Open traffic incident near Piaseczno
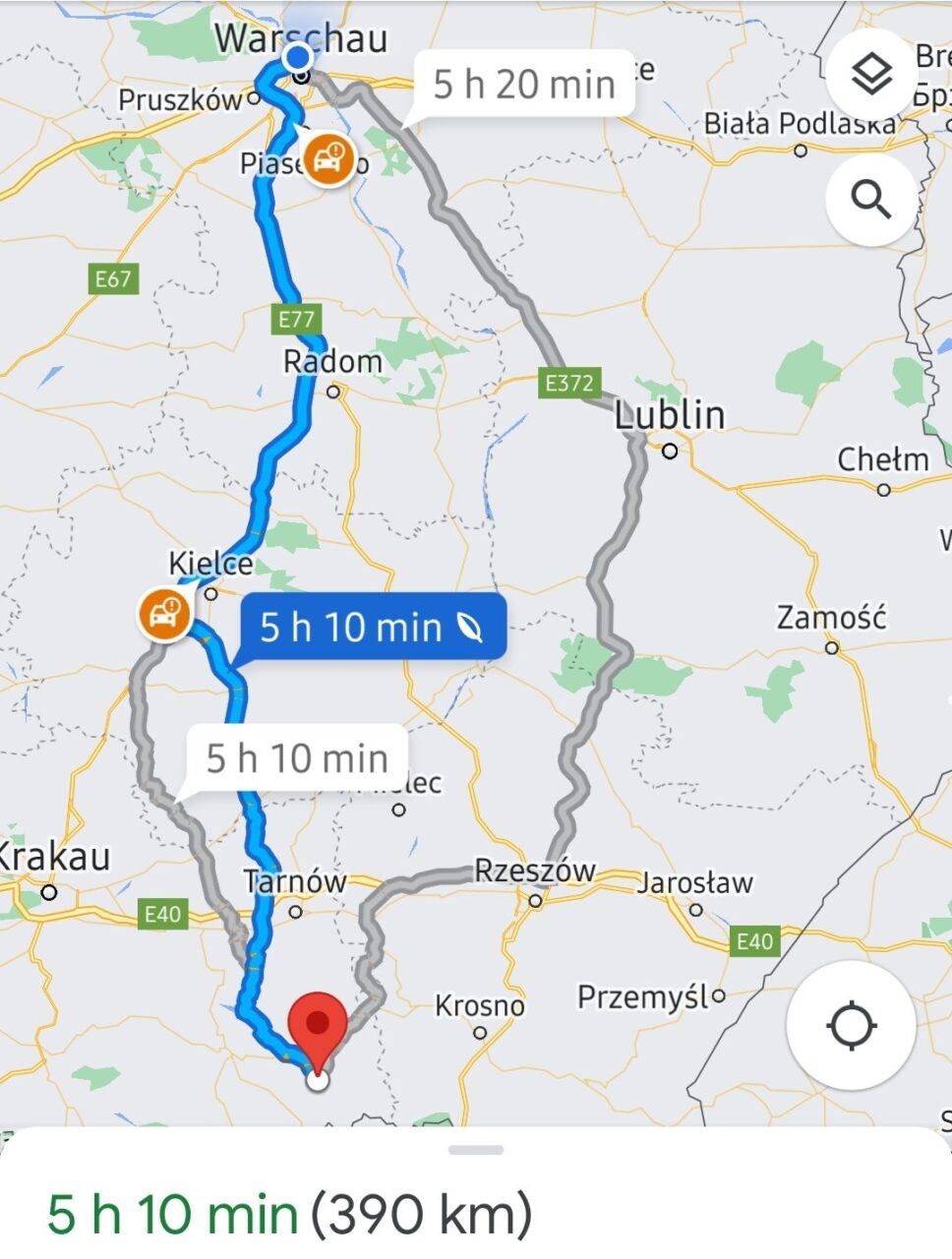The height and width of the screenshot is (1259, 952). [328, 157]
